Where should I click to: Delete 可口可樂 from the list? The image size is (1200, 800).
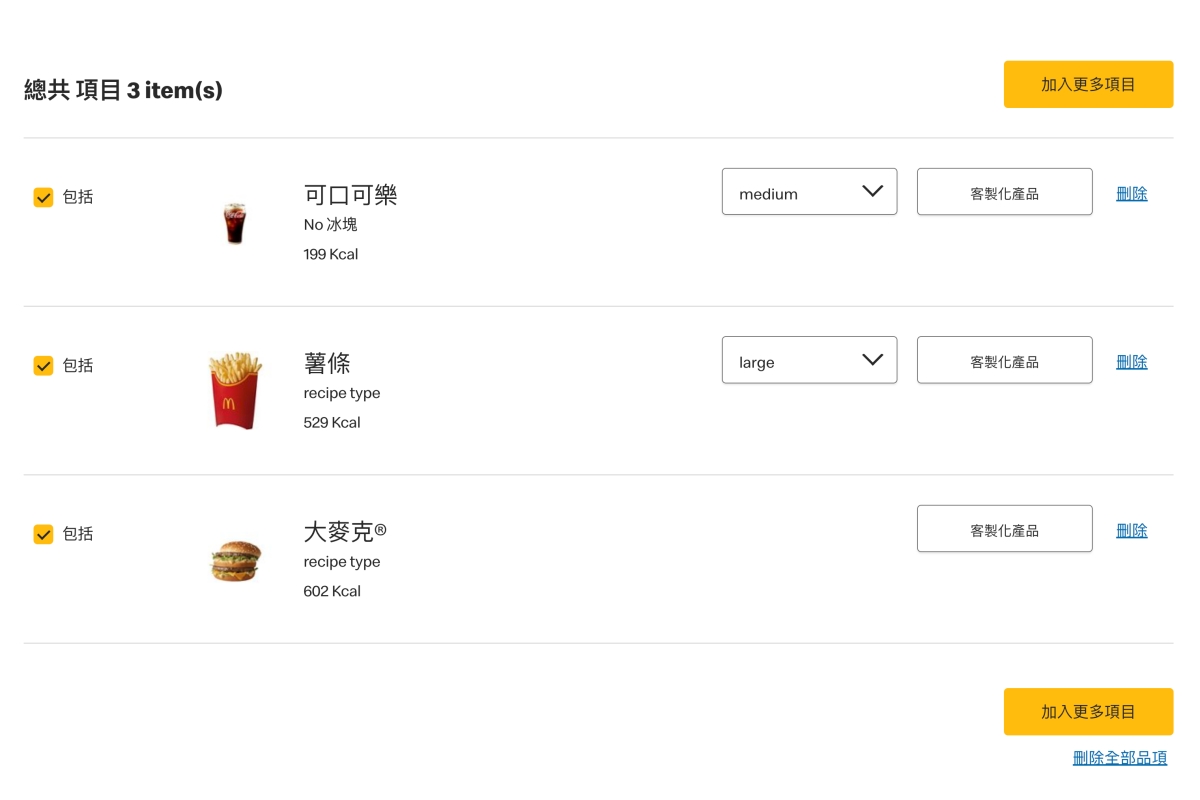1131,194
